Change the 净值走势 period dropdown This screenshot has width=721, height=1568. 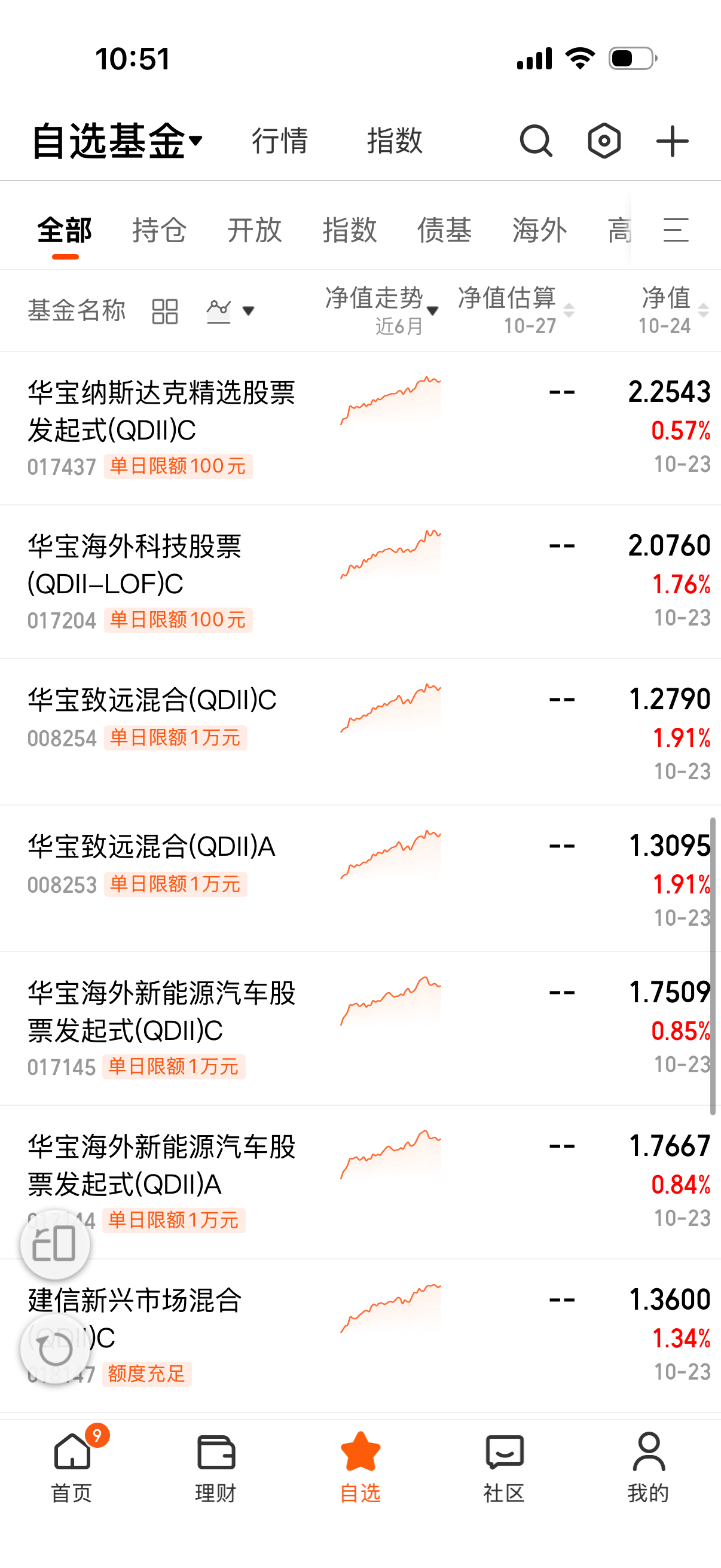(x=382, y=310)
